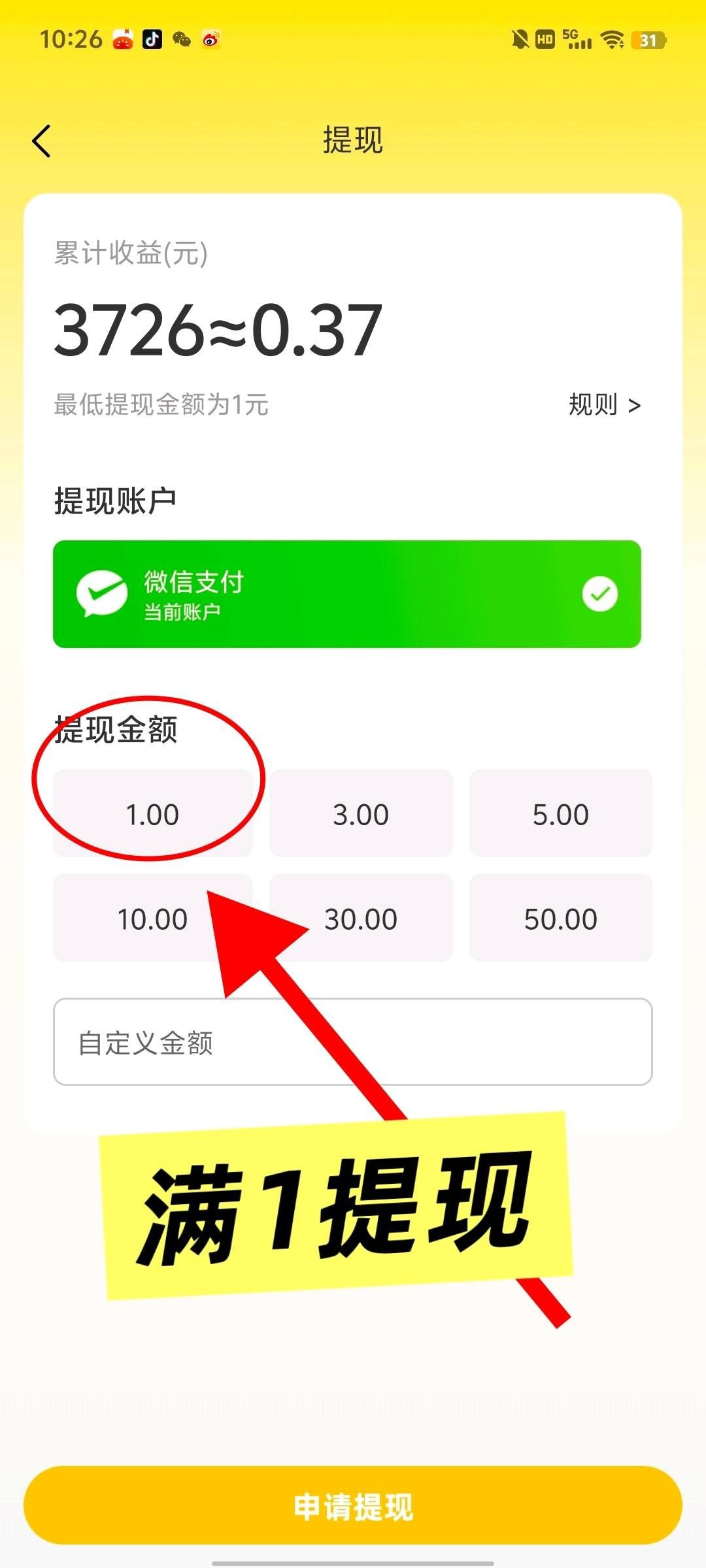706x1568 pixels.
Task: Choose the 1.00 withdrawal amount
Action: pyautogui.click(x=152, y=814)
